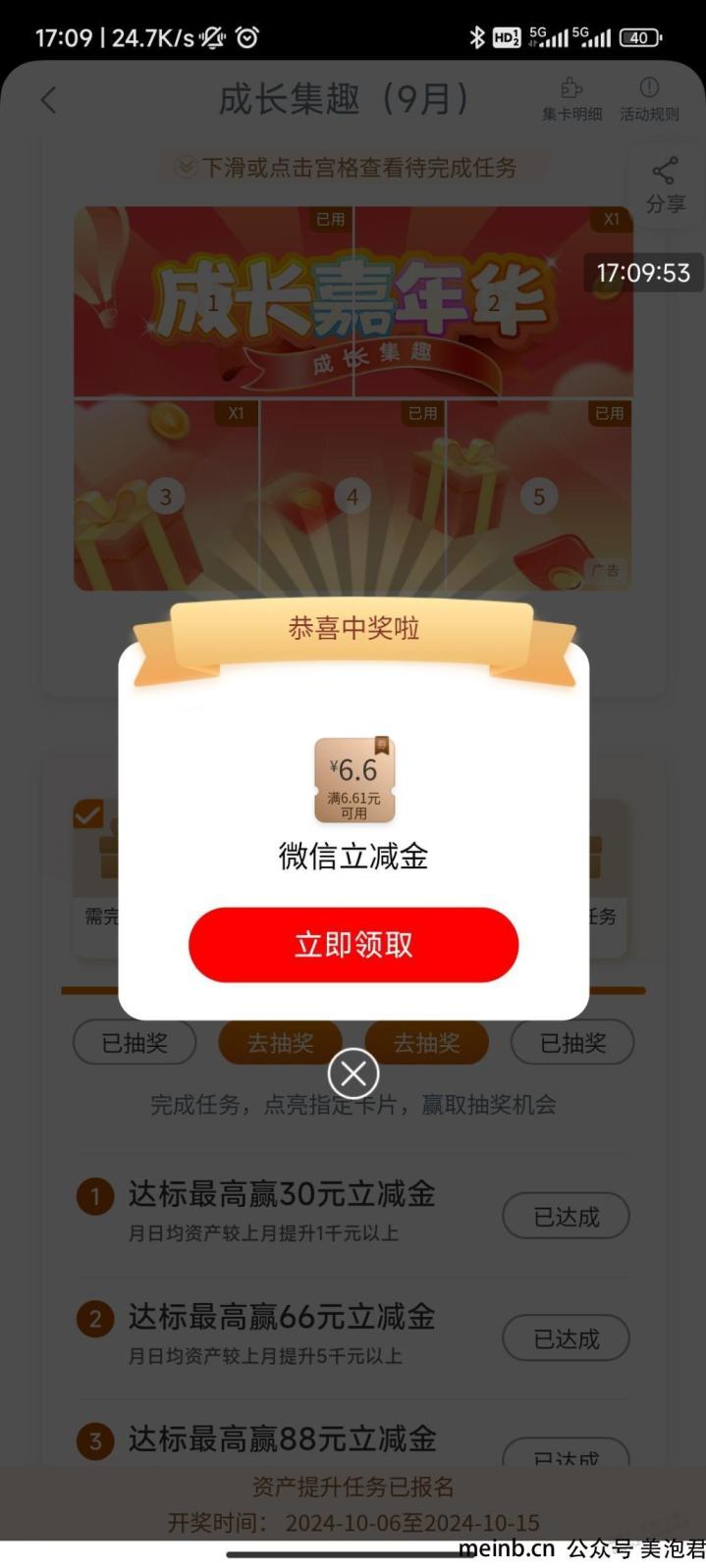The height and width of the screenshot is (1568, 706).
Task: View 活动规则 activity rules
Action: coord(649,100)
